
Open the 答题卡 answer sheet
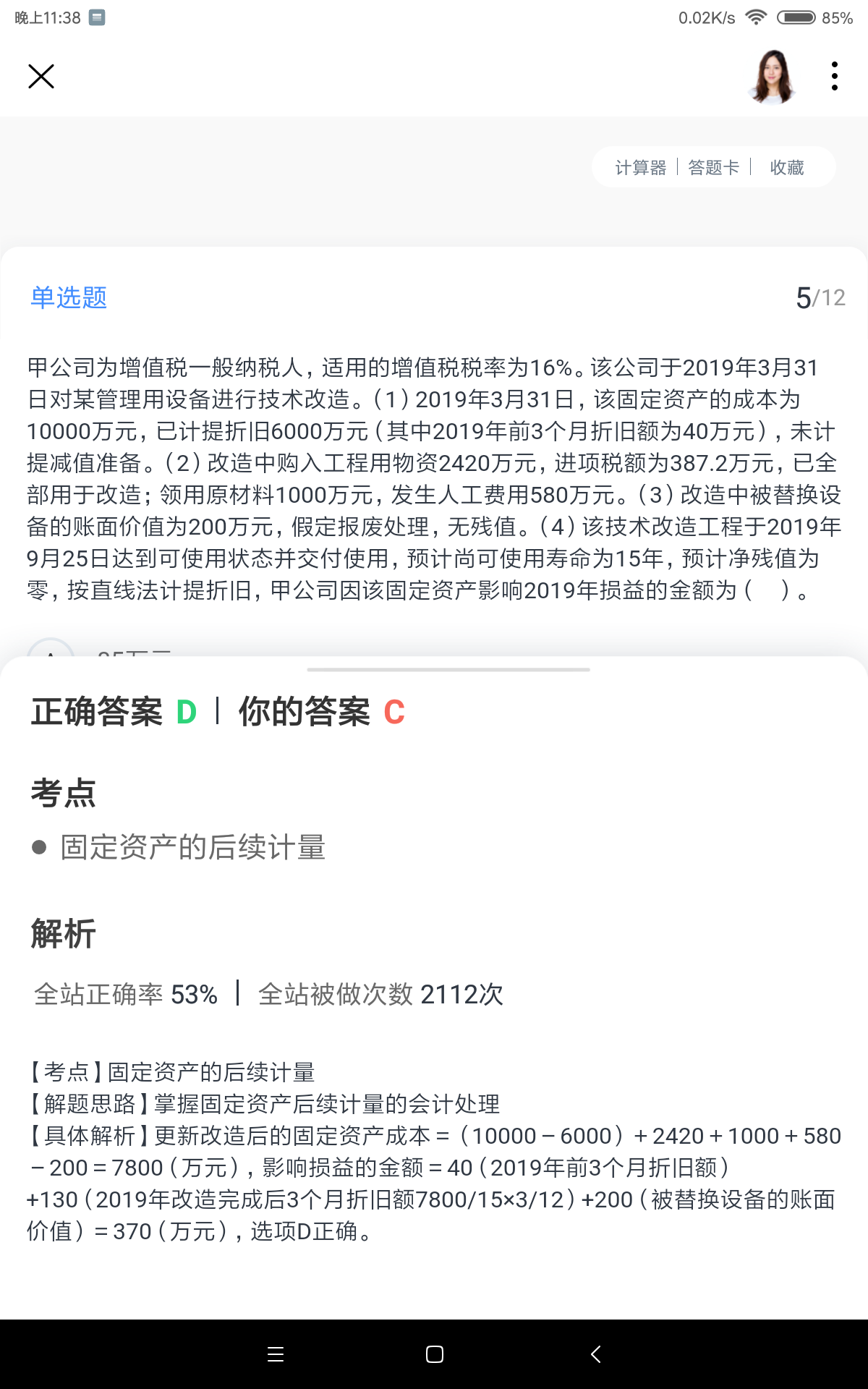(714, 168)
